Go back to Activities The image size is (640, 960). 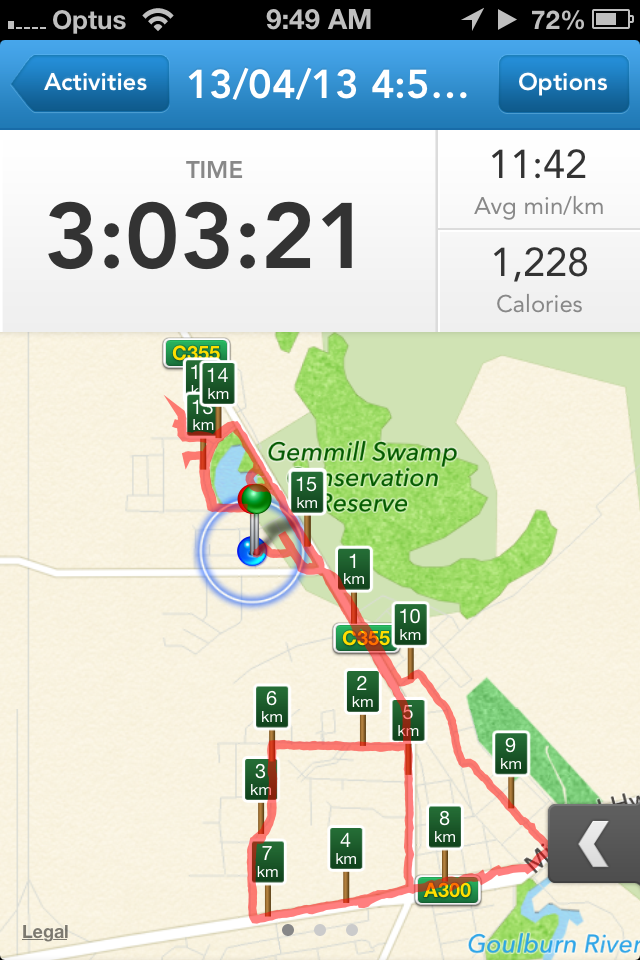86,83
